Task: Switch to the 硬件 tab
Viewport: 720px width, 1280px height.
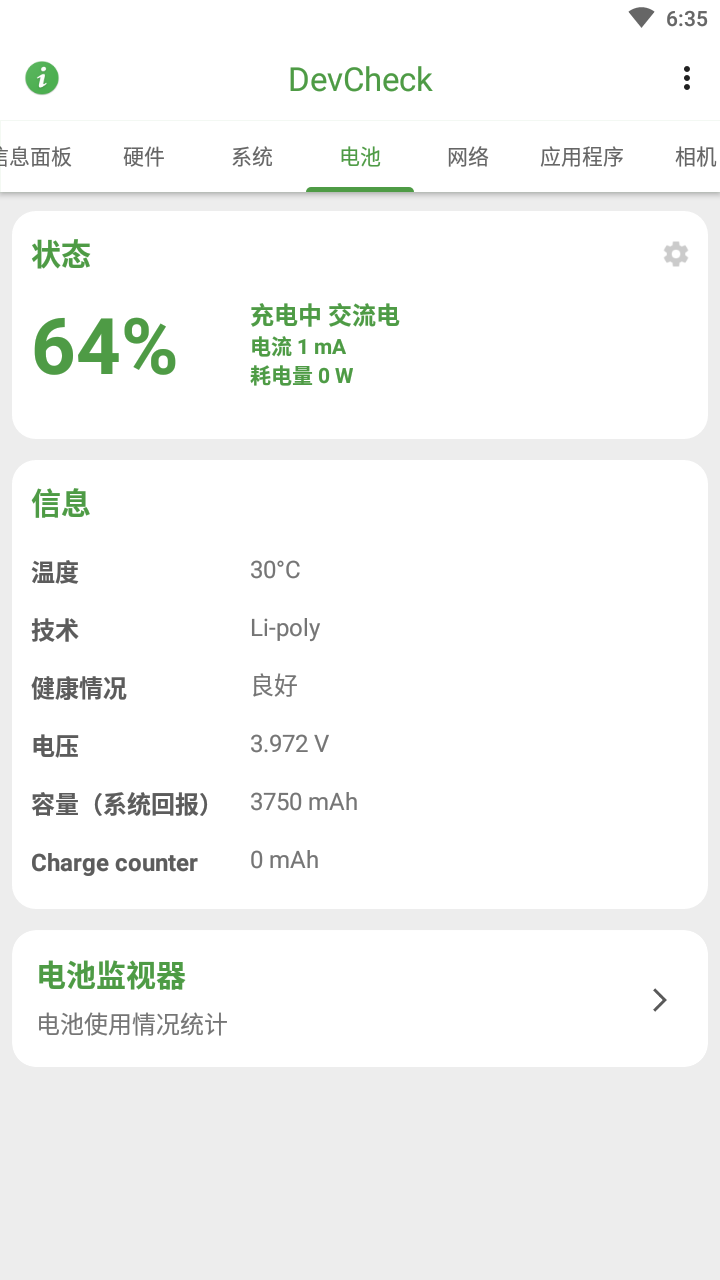Action: point(144,157)
